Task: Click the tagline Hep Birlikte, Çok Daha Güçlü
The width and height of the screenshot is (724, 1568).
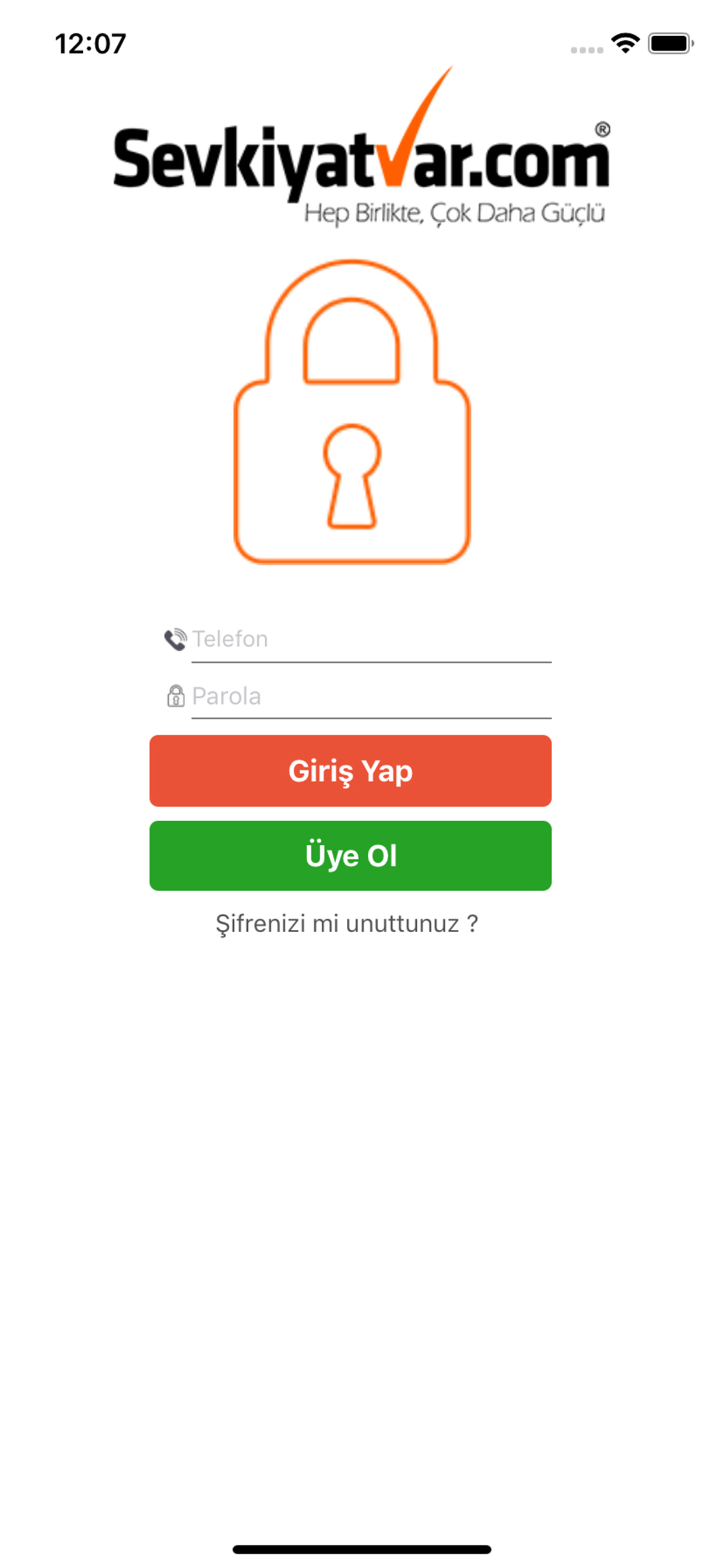Action: tap(455, 212)
